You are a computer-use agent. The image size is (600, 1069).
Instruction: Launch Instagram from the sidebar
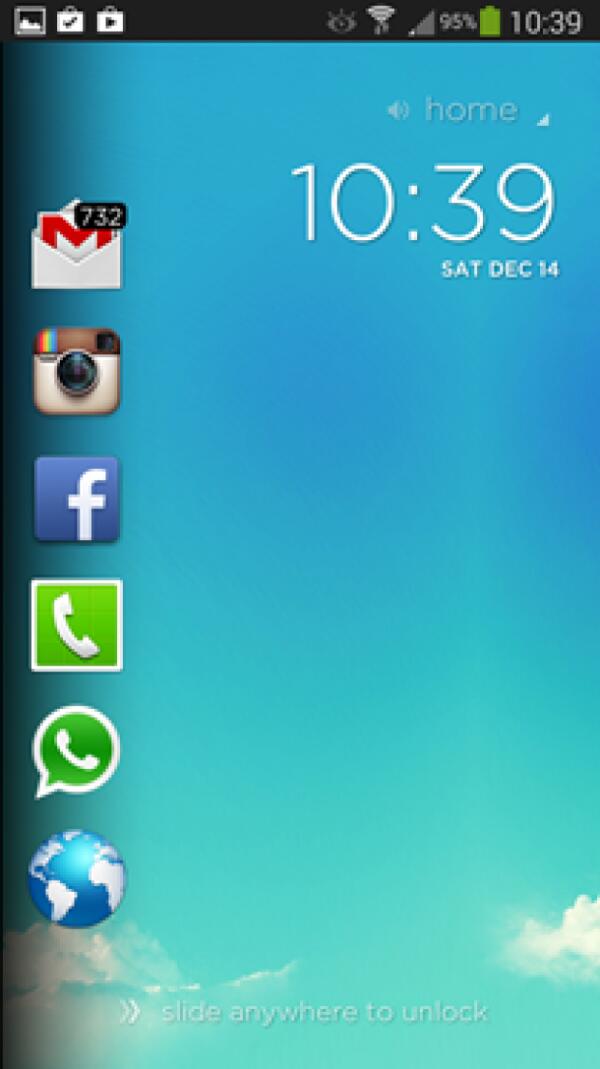(77, 372)
